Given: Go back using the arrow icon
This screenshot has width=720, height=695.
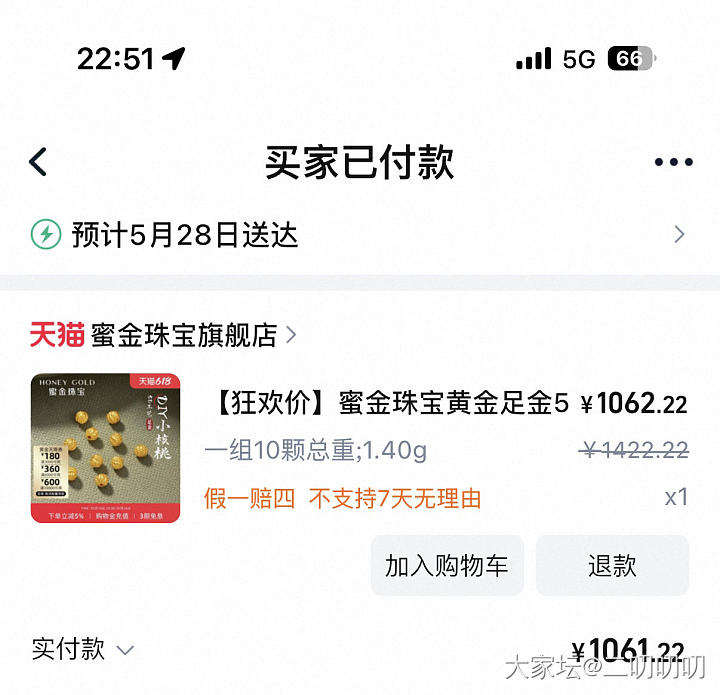Looking at the screenshot, I should click(38, 162).
